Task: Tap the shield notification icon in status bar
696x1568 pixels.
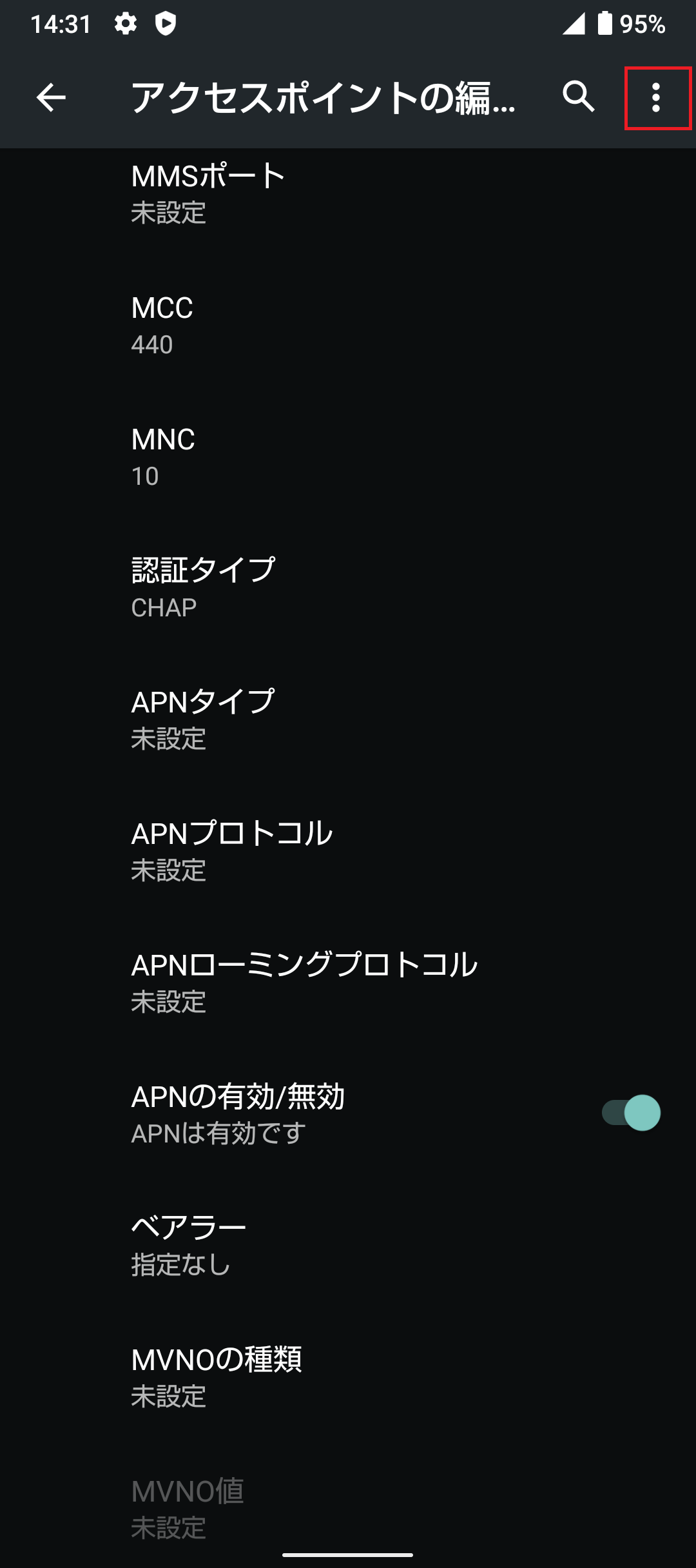Action: click(166, 24)
